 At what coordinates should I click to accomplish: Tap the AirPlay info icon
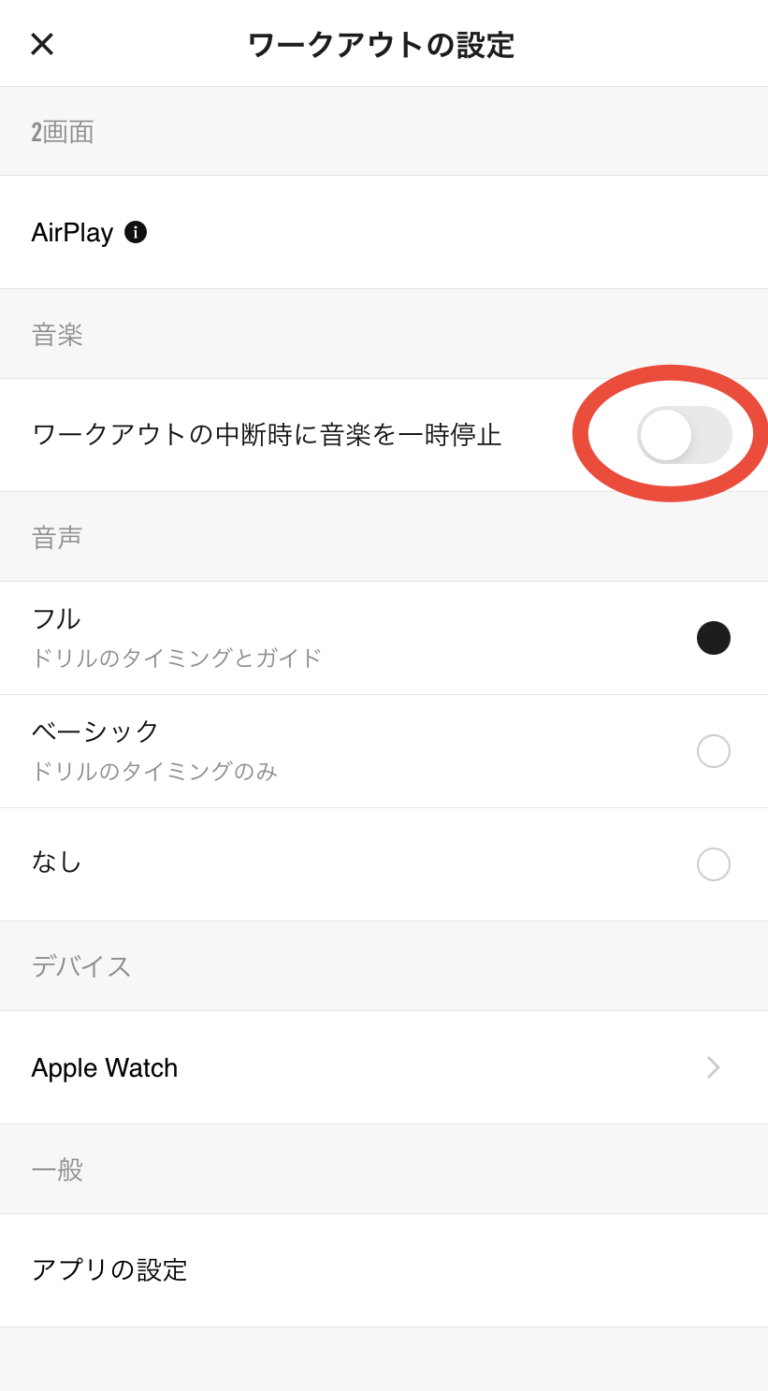(136, 231)
